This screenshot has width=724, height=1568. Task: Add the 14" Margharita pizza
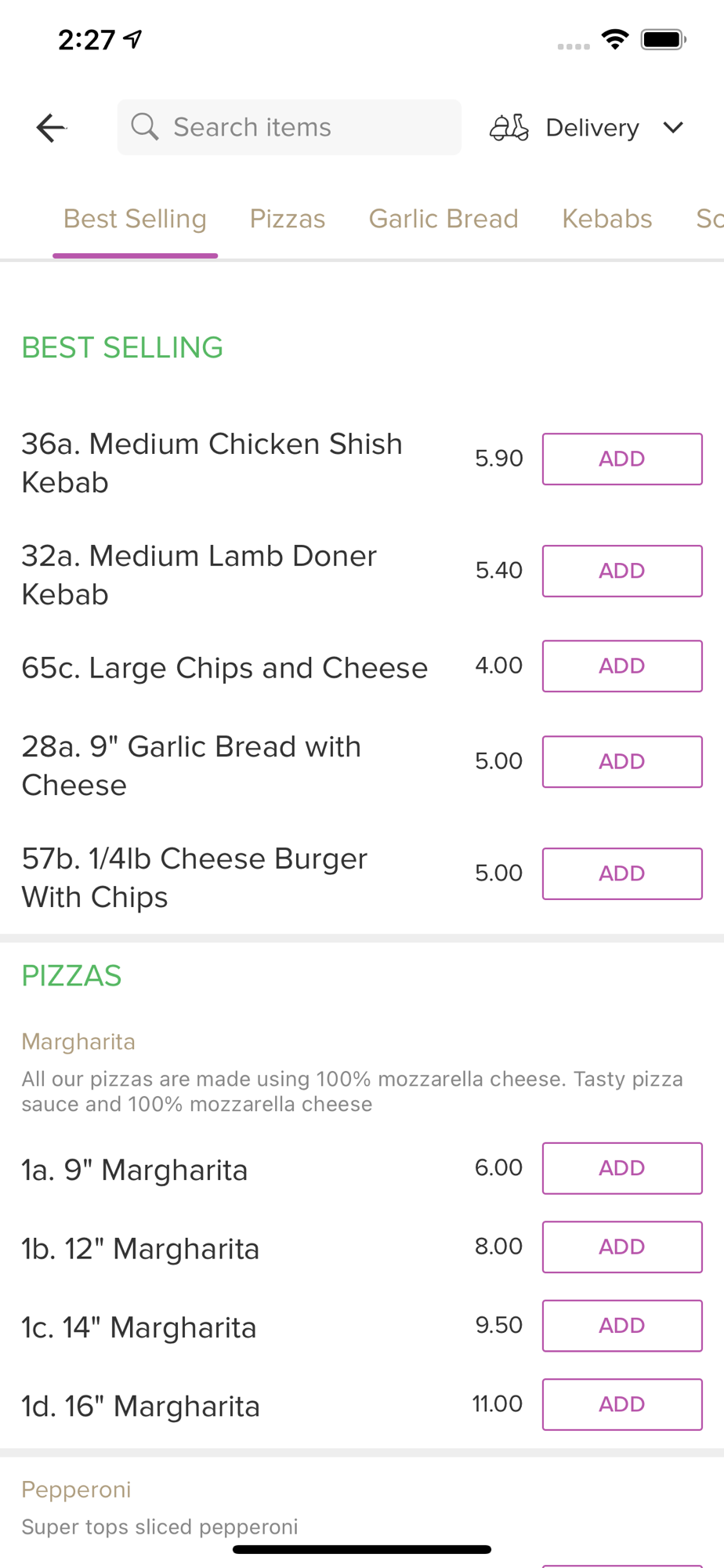point(621,1326)
